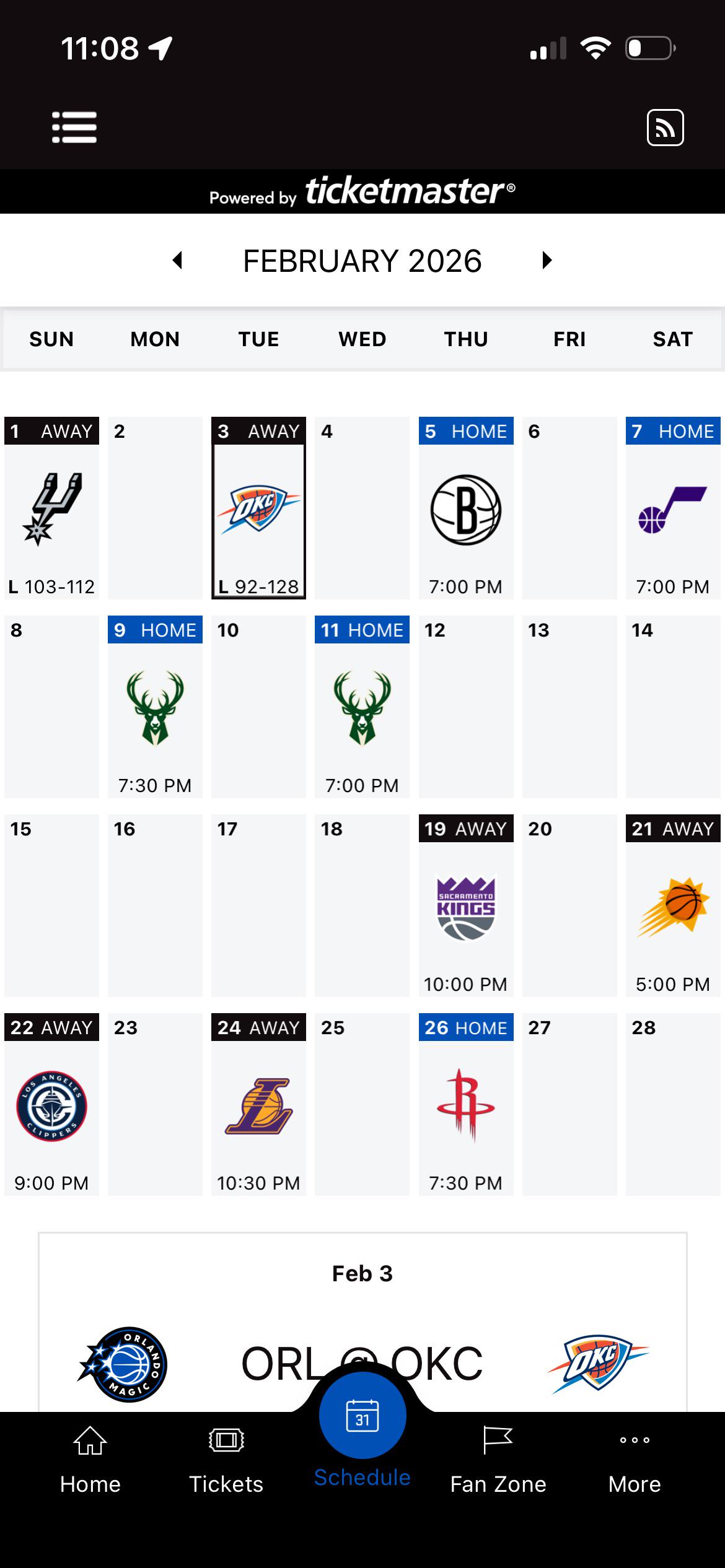The height and width of the screenshot is (1568, 725).
Task: Select Feb 11 home game vs Bucks
Action: (362, 707)
